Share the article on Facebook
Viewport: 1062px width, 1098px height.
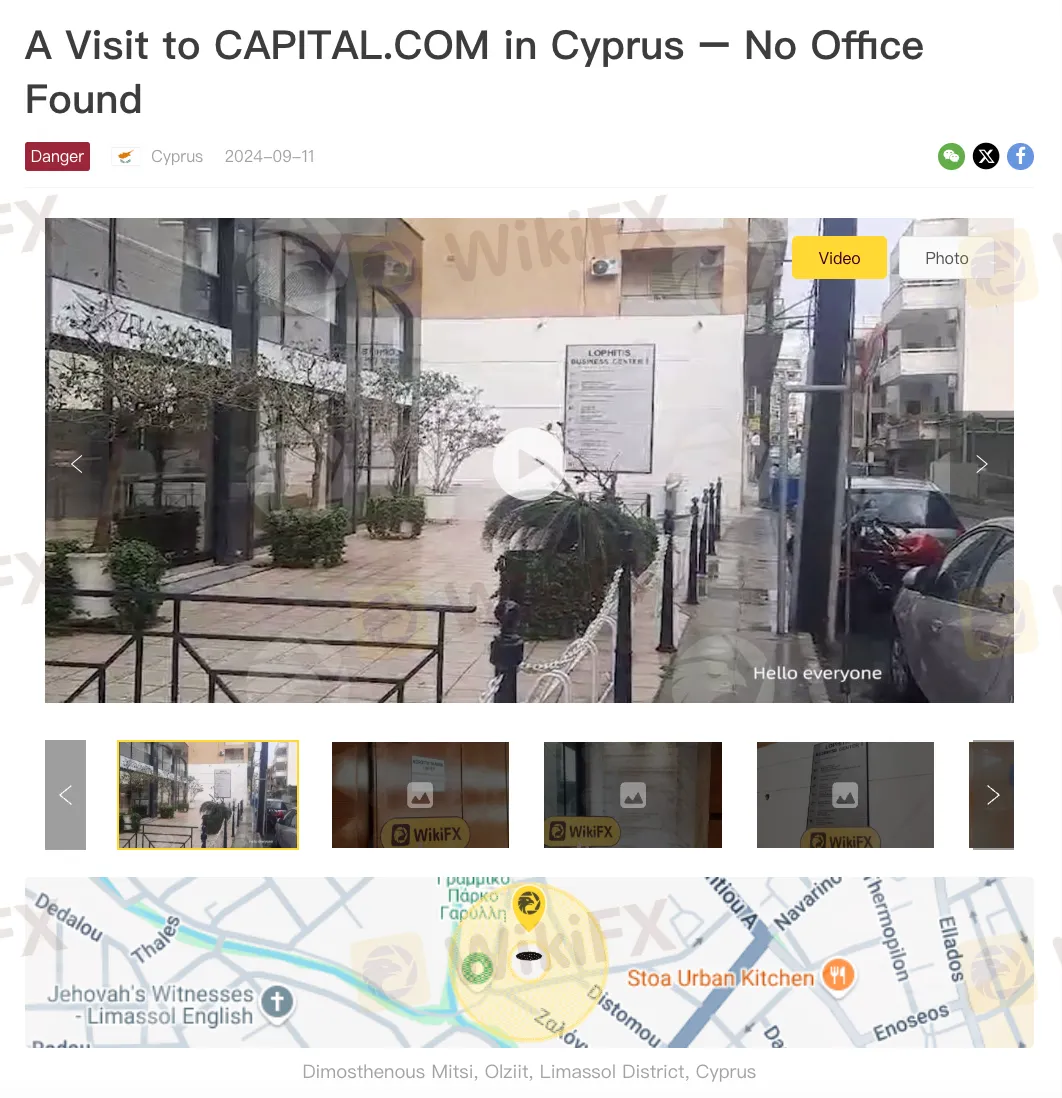coord(1020,156)
